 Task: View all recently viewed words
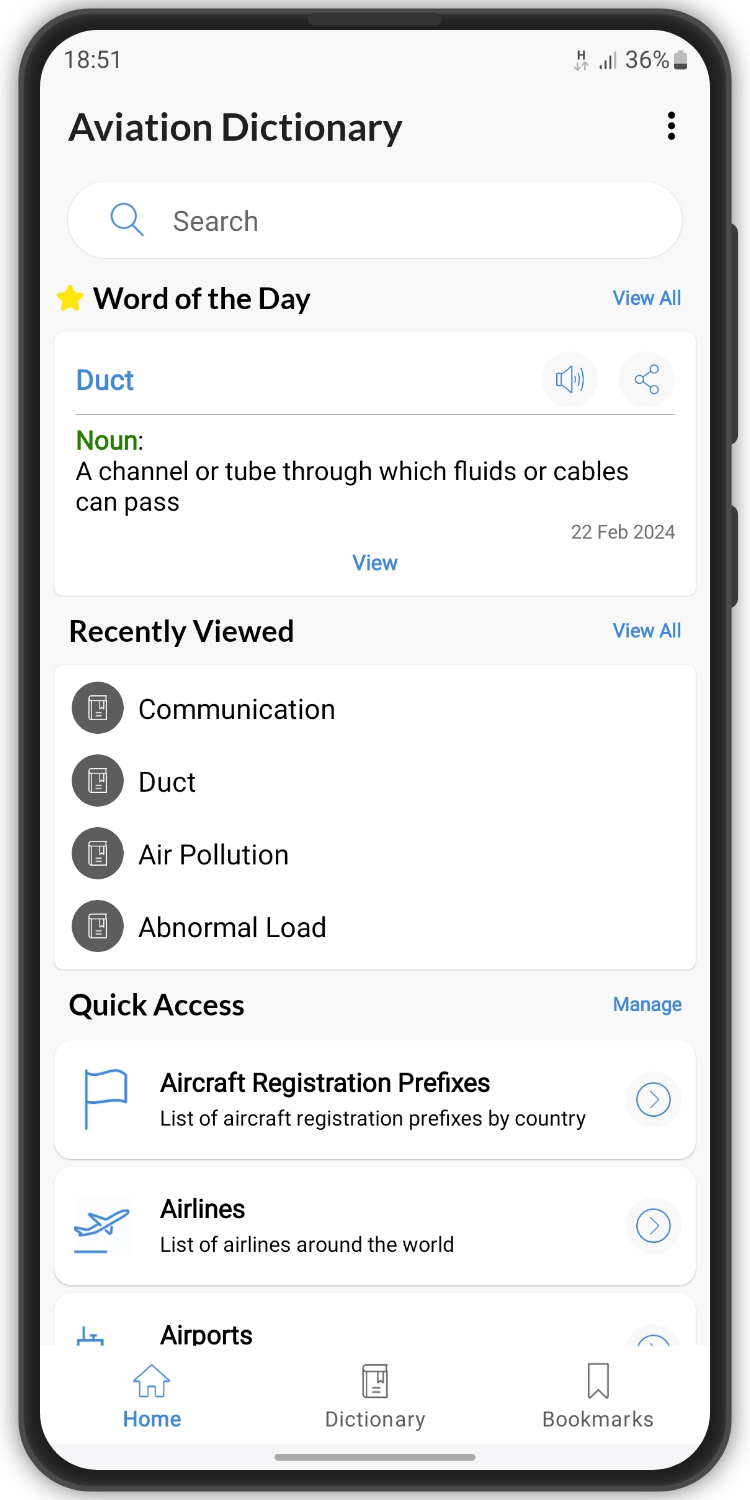pyautogui.click(x=646, y=631)
